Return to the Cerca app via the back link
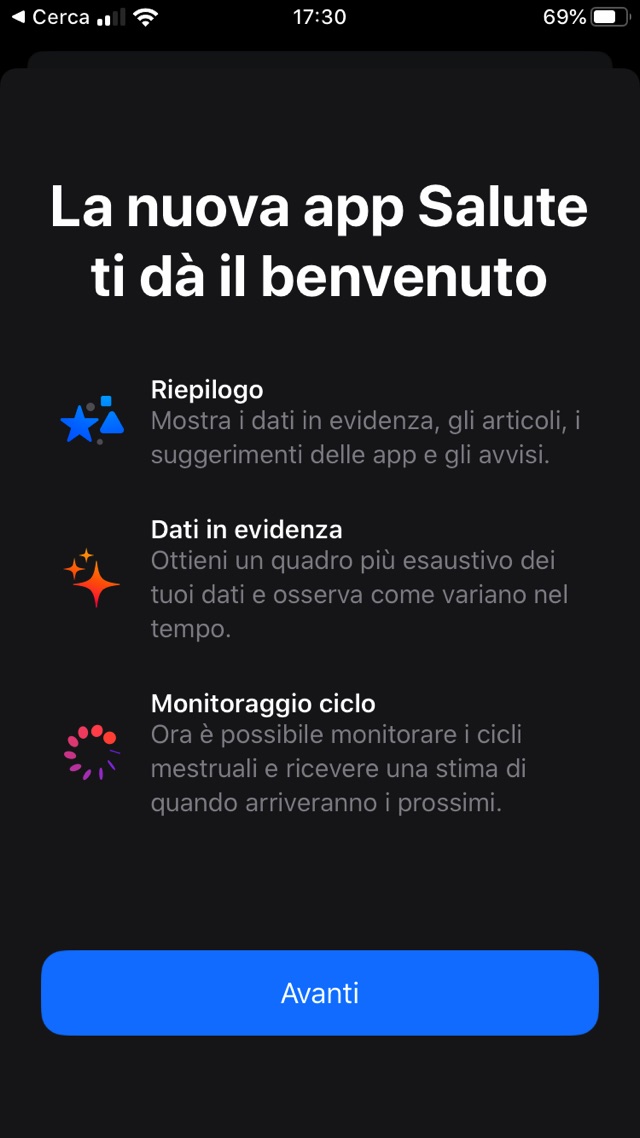 [x=50, y=17]
